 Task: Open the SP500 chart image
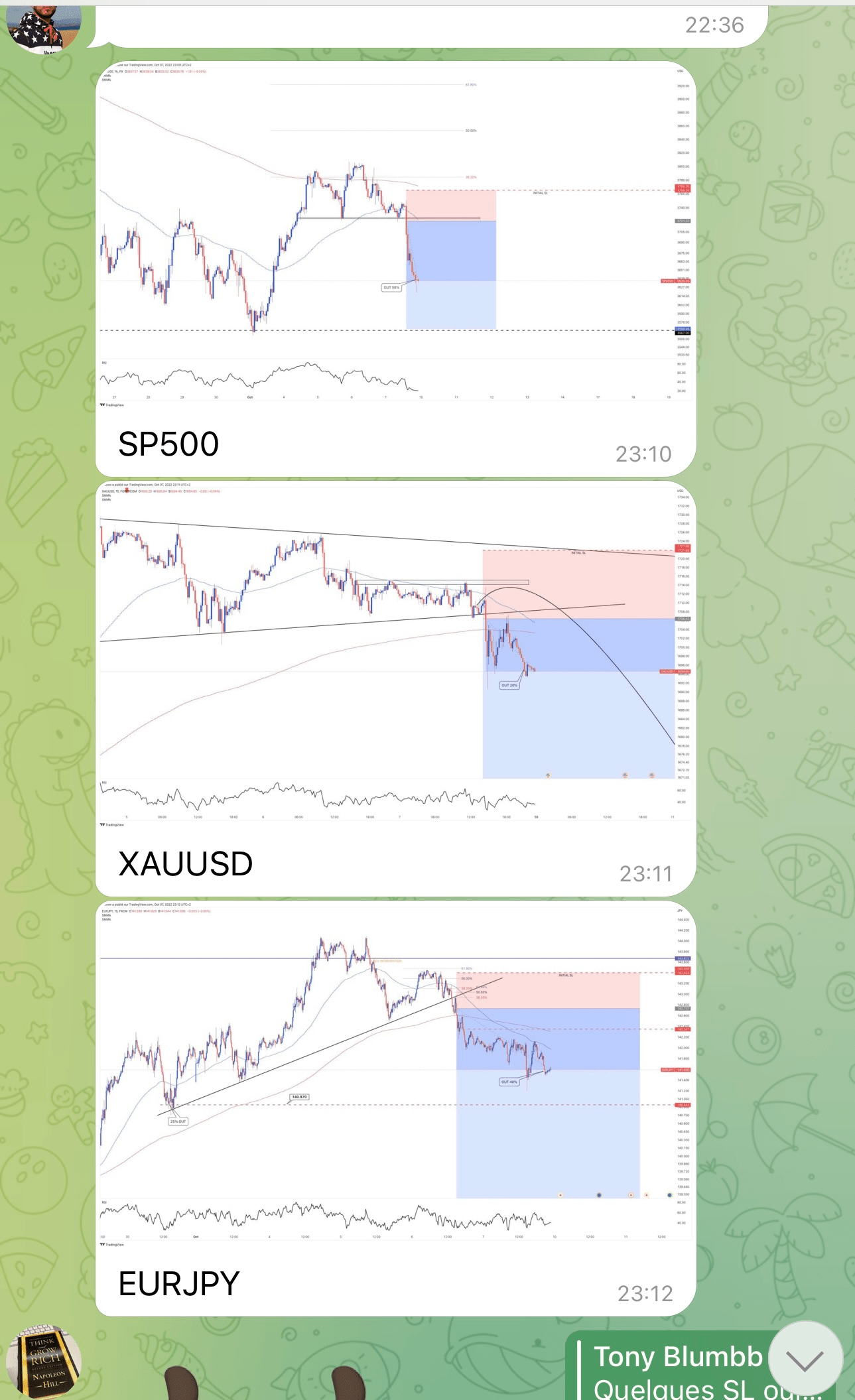tap(395, 235)
